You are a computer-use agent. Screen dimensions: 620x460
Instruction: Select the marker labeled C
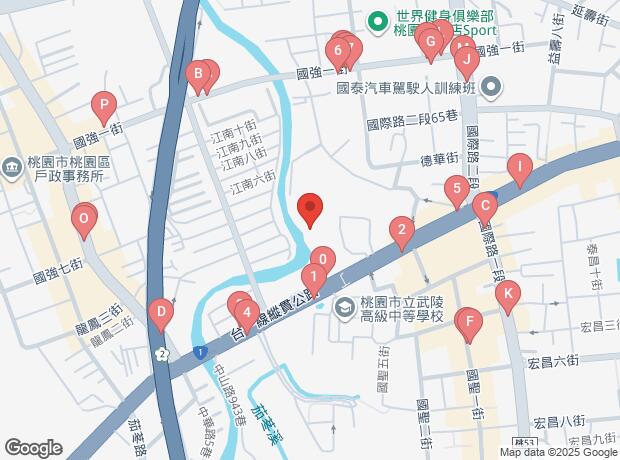tap(485, 206)
